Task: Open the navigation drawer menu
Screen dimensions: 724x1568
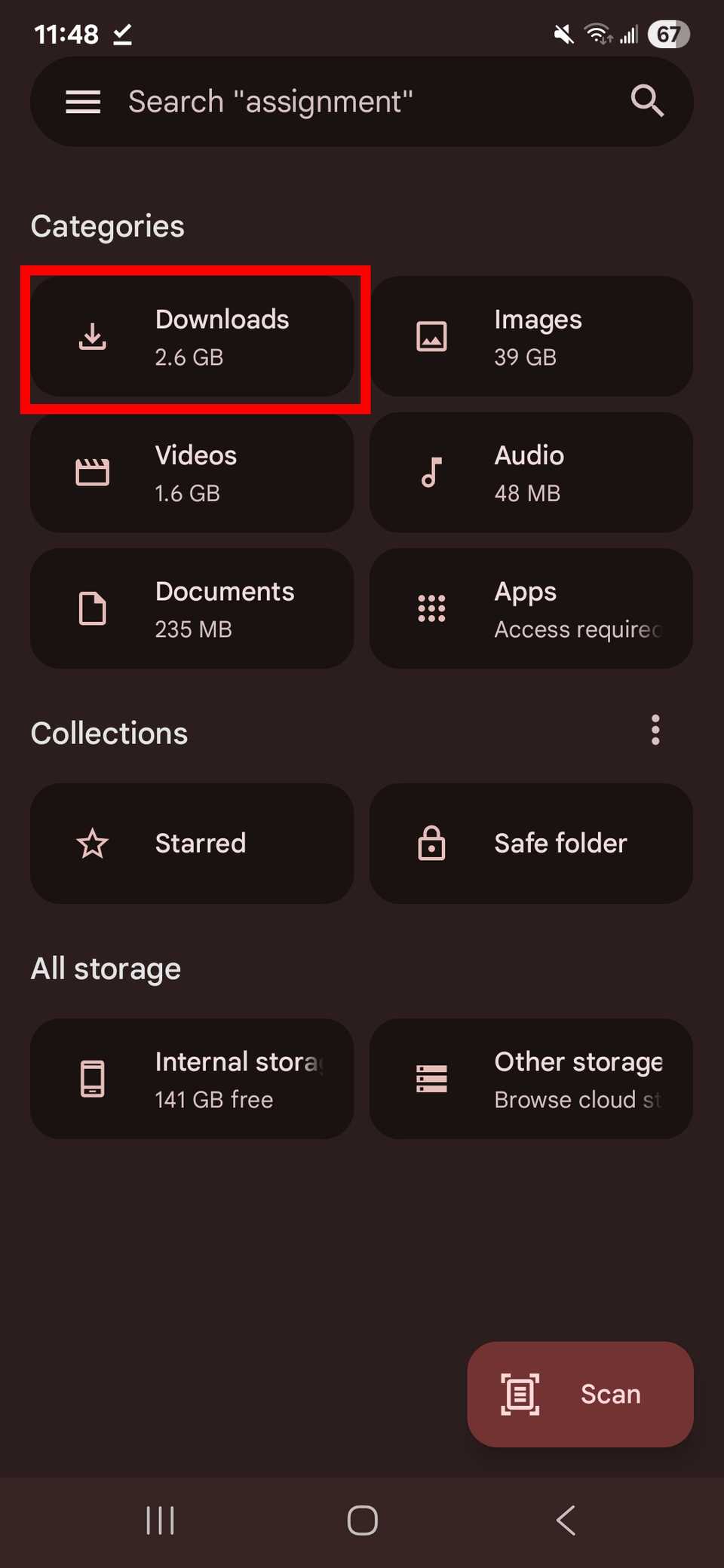Action: (x=83, y=102)
